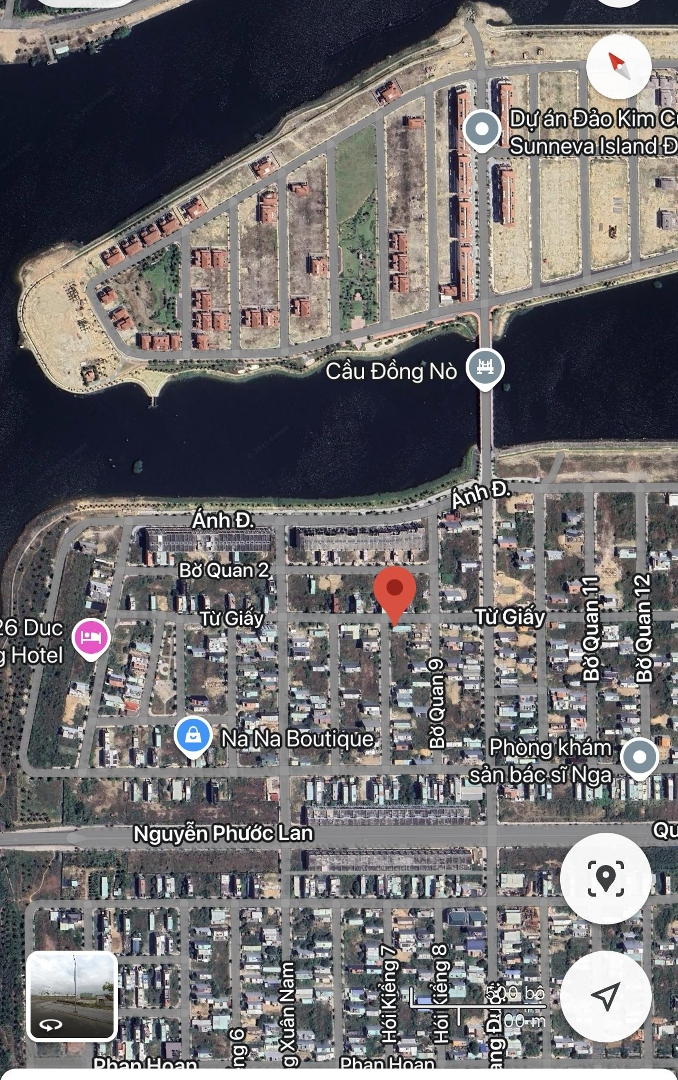Open Dự án Đảo Kim Cương marker
Viewport: 678px width, 1080px height.
click(x=483, y=130)
